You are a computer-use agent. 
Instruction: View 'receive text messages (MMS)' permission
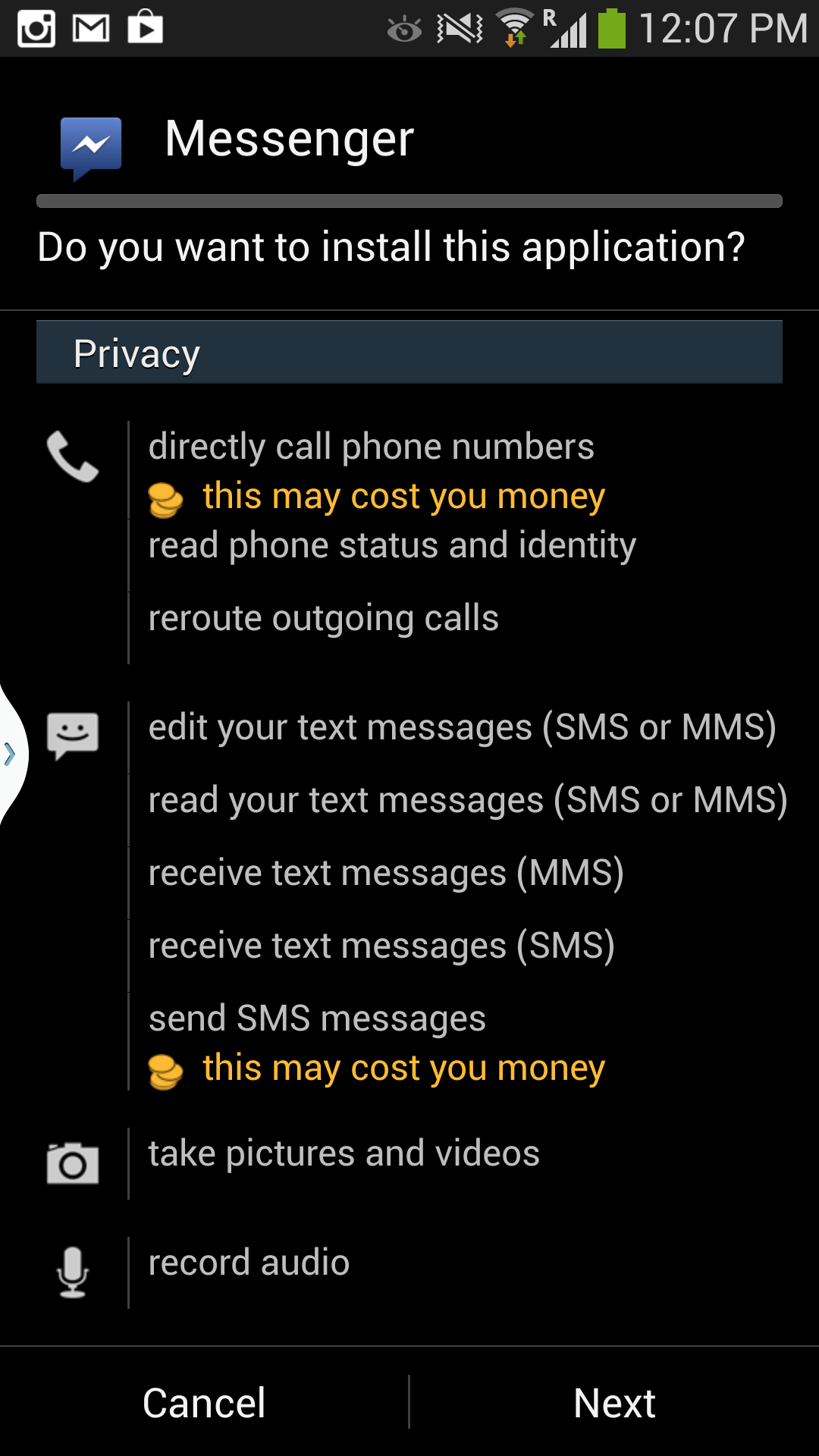tap(386, 874)
